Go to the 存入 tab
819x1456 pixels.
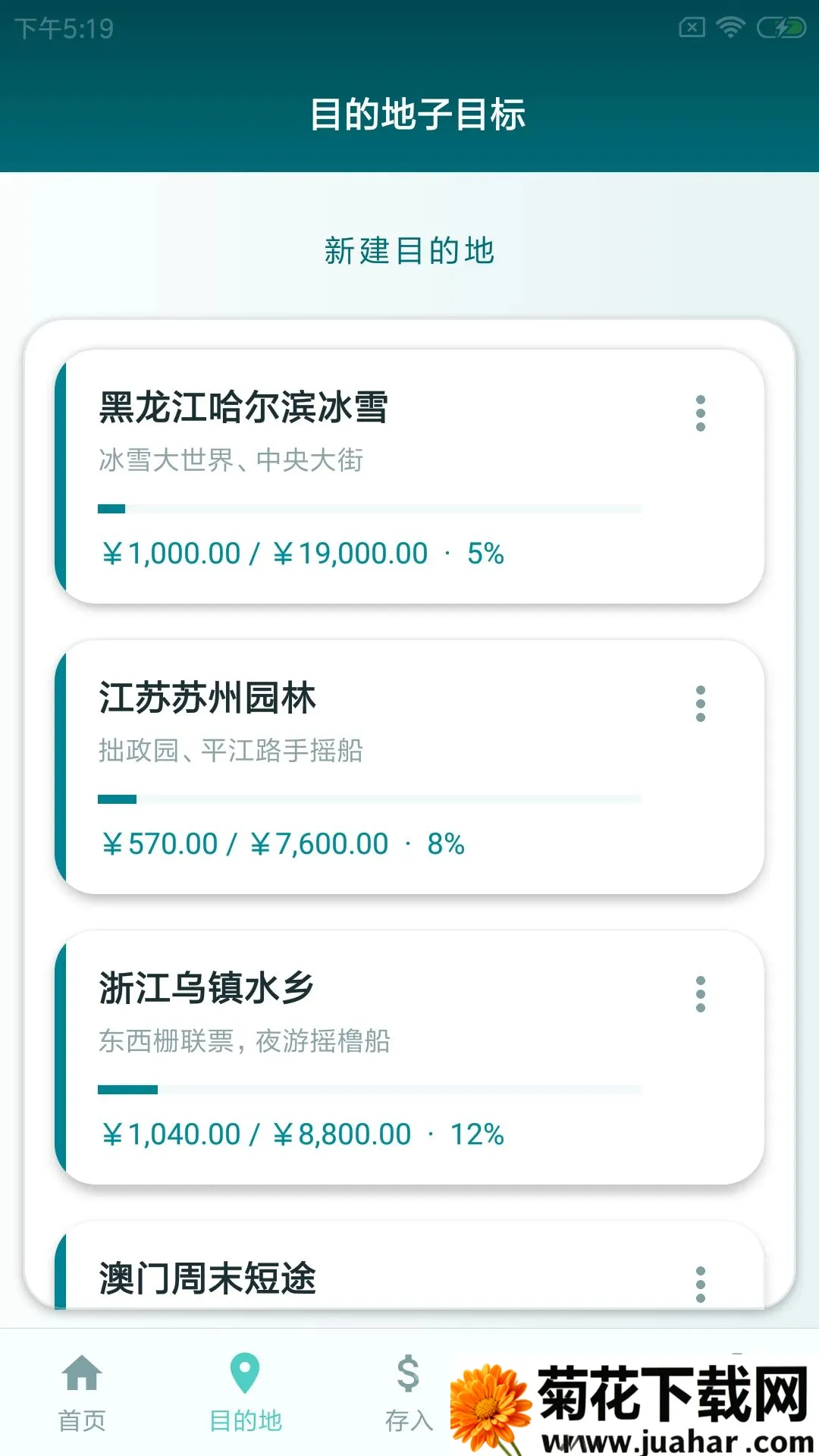point(409,1393)
